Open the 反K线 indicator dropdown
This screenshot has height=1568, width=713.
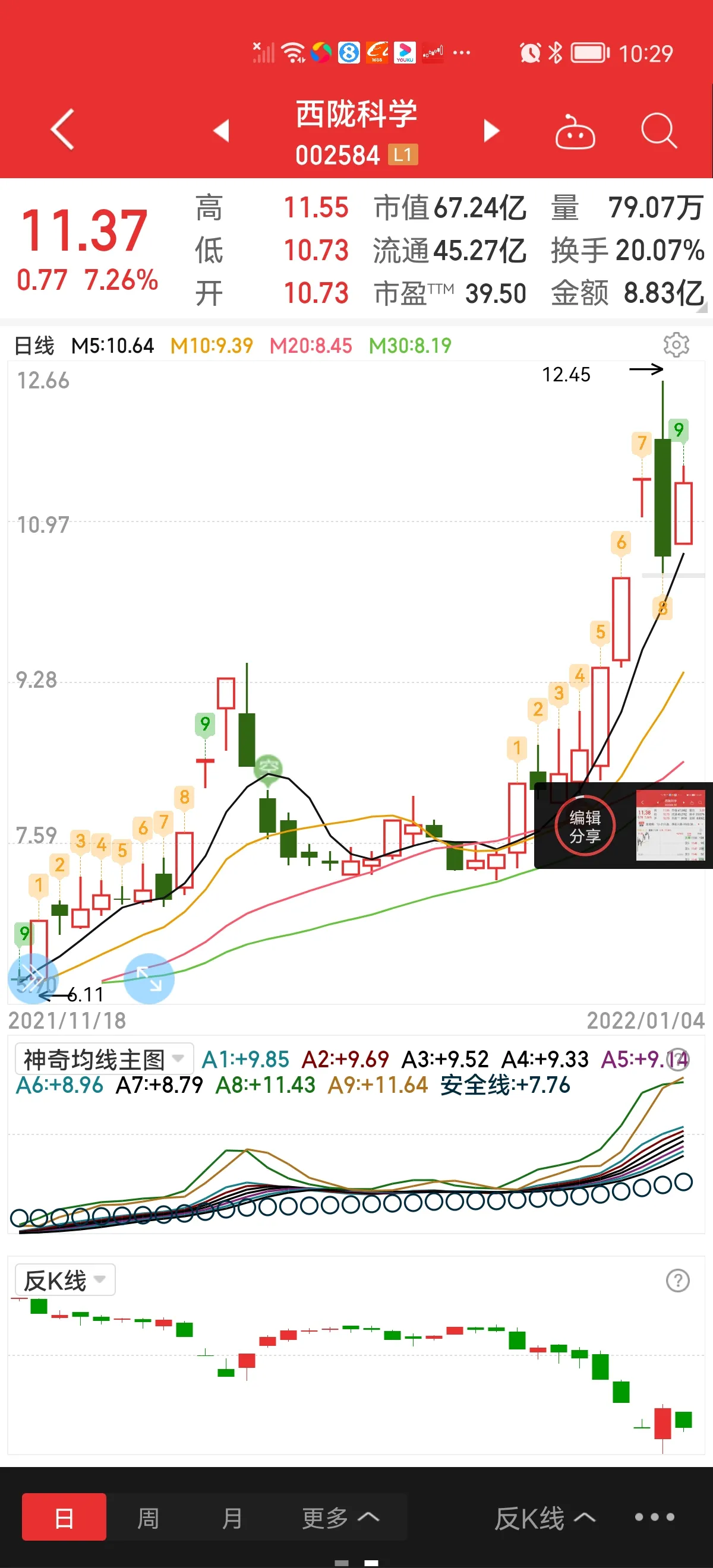(x=65, y=1280)
